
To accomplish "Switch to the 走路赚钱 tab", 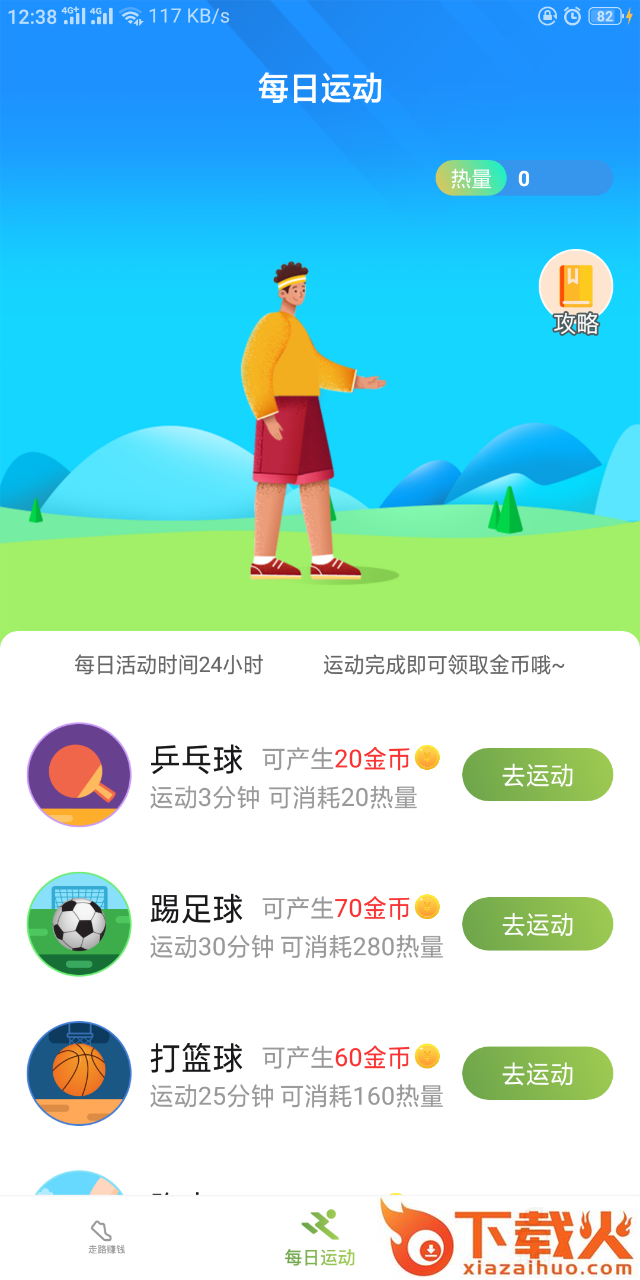I will [x=106, y=1237].
